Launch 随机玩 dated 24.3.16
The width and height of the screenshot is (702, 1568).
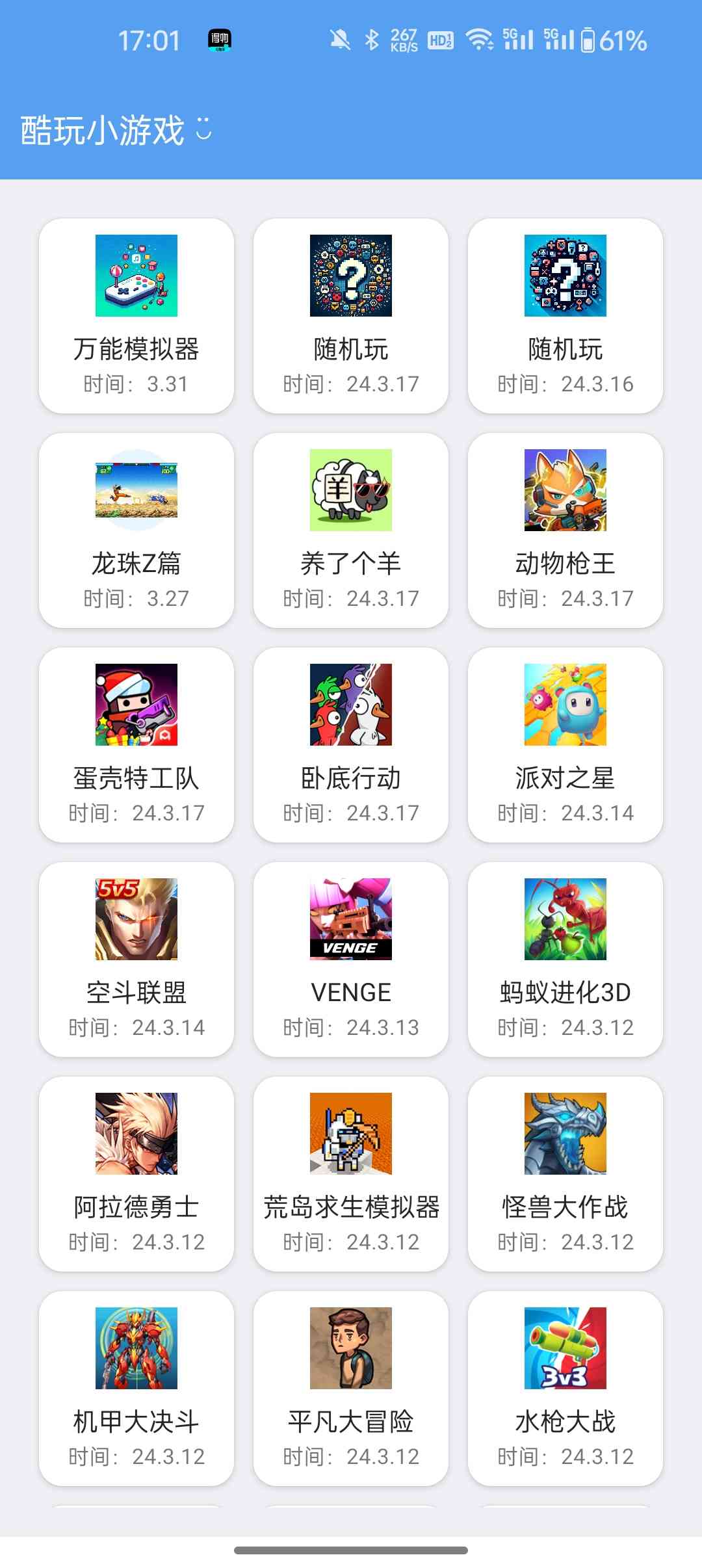tap(565, 315)
